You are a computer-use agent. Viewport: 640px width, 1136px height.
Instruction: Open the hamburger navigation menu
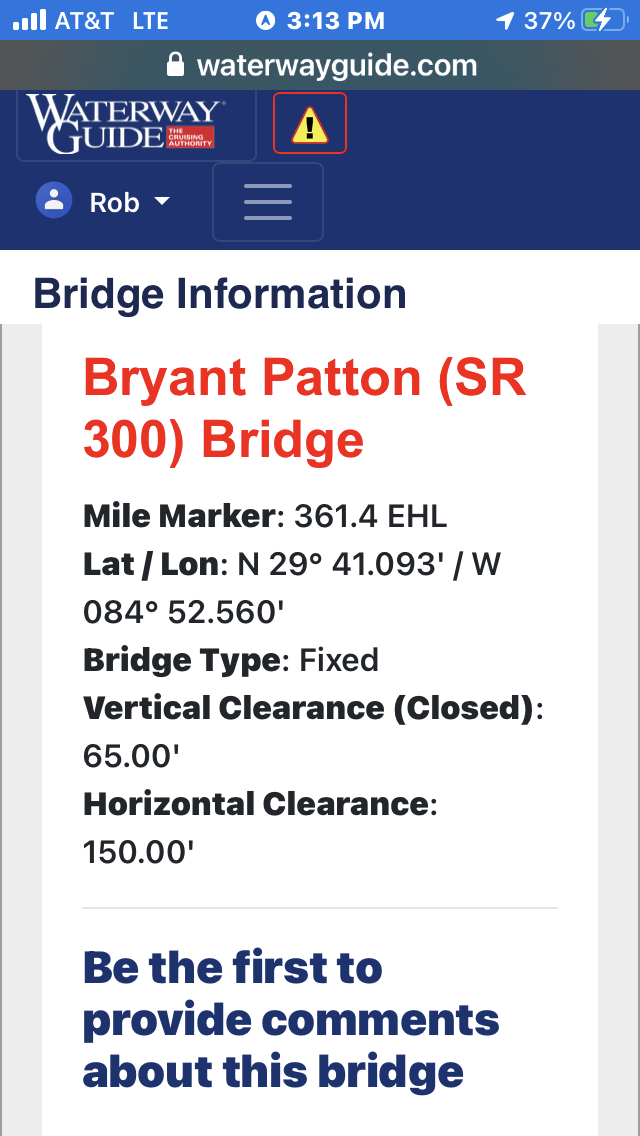[267, 202]
